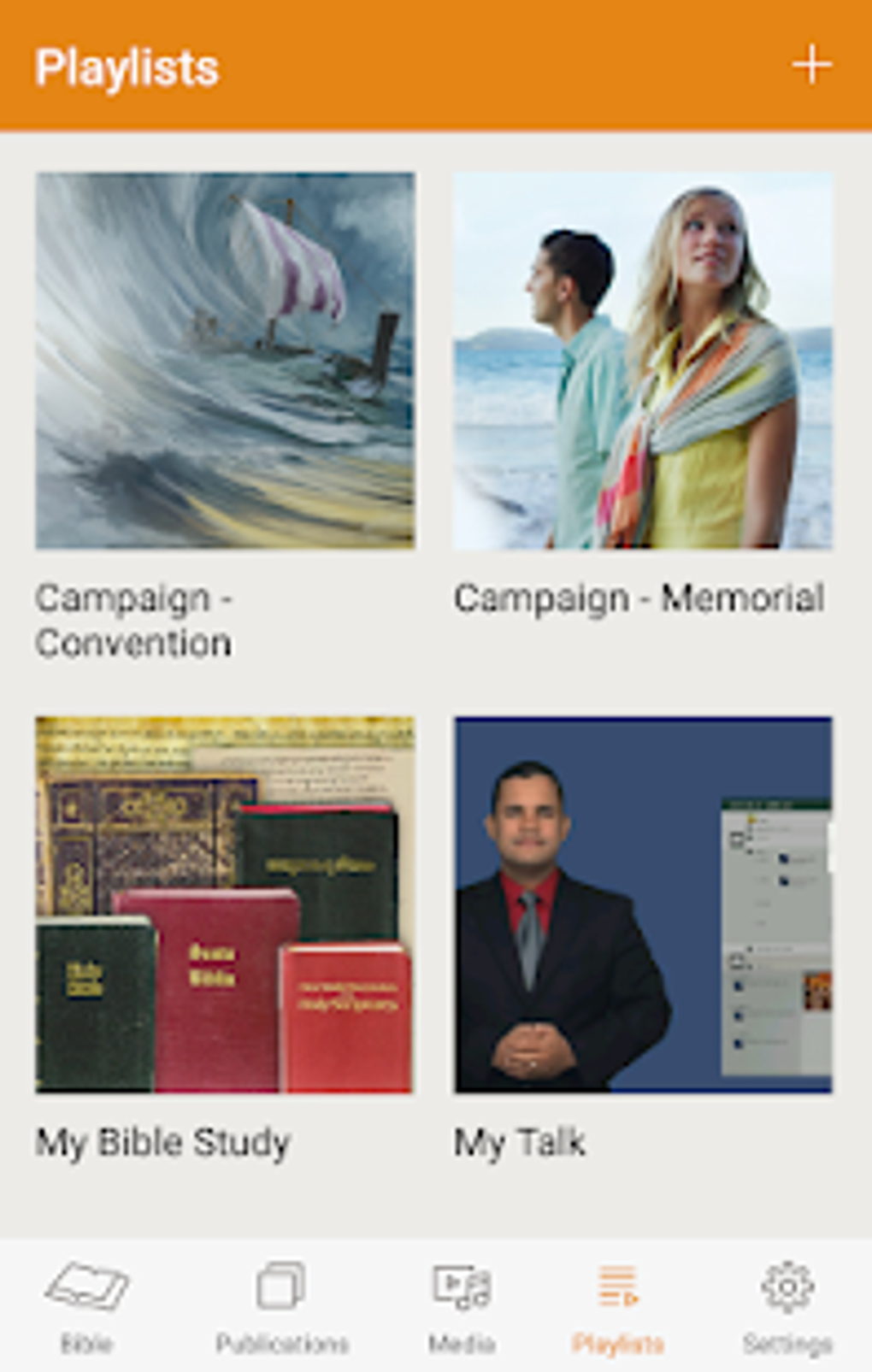Add a new playlist with plus icon
Screen dimensions: 872x1372
click(x=810, y=66)
